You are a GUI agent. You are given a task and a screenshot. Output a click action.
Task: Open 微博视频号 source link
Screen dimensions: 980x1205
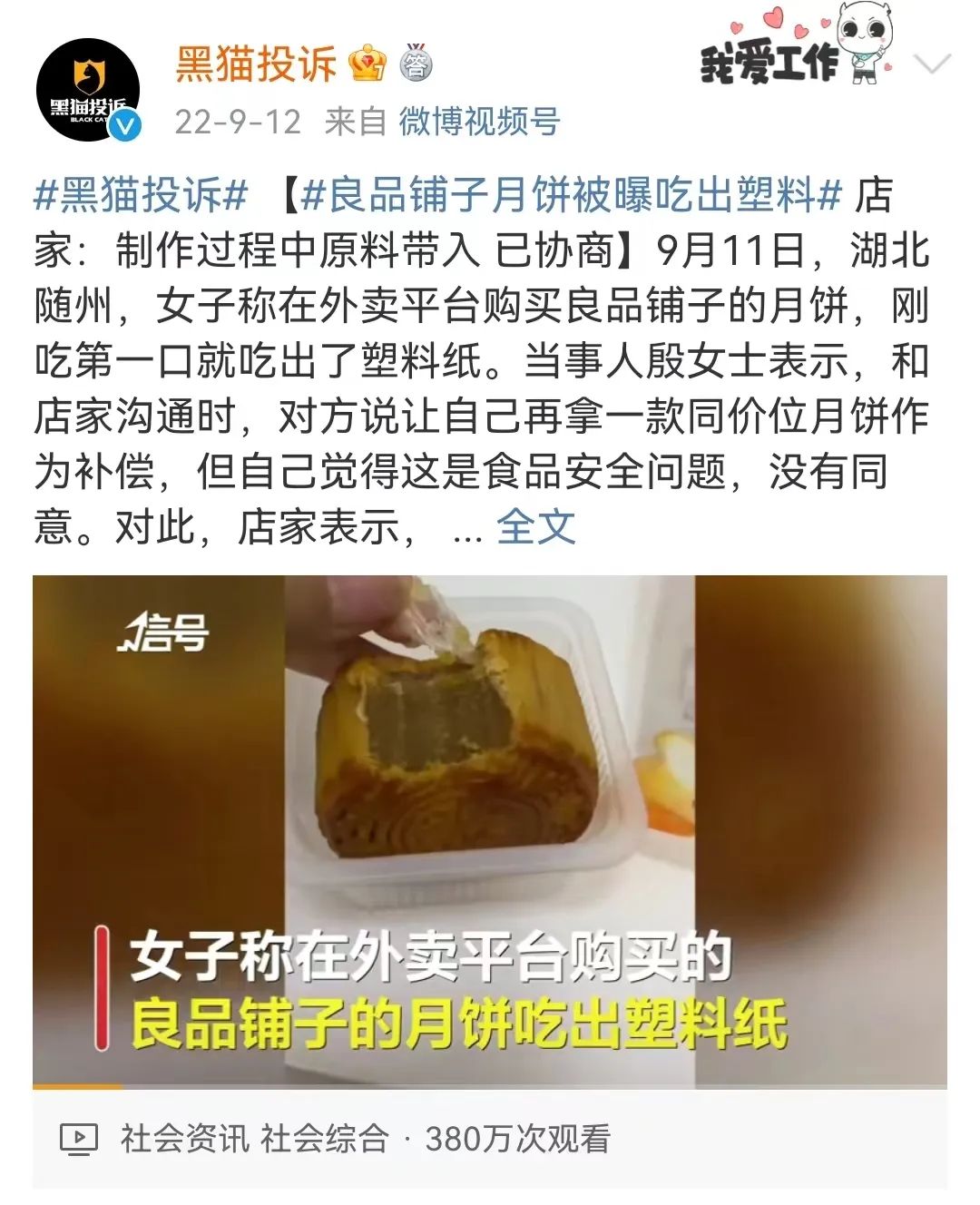pyautogui.click(x=479, y=122)
